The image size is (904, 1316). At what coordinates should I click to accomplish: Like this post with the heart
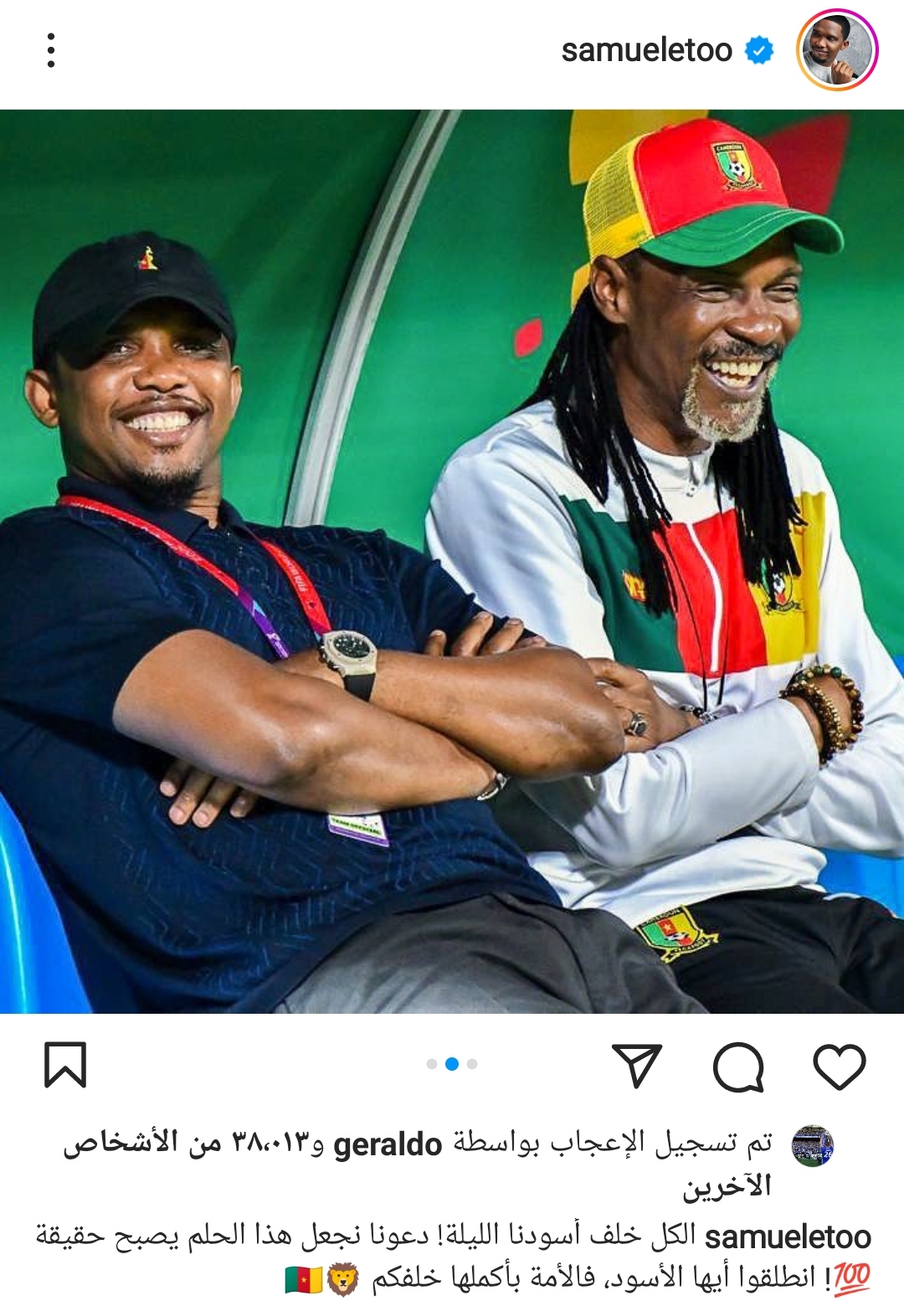click(839, 1066)
